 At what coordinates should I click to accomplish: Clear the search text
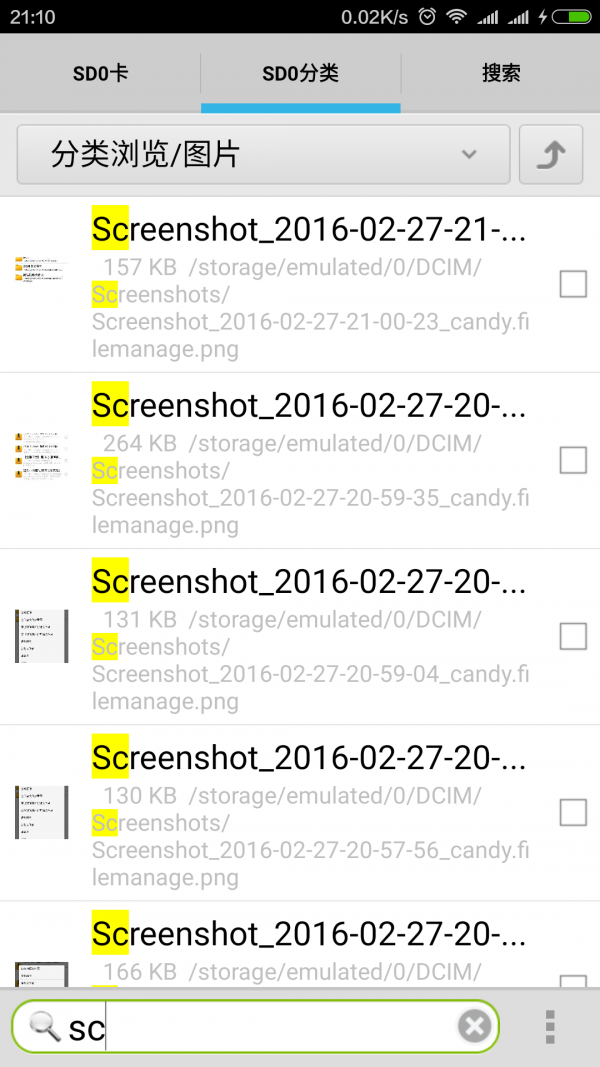[475, 1027]
